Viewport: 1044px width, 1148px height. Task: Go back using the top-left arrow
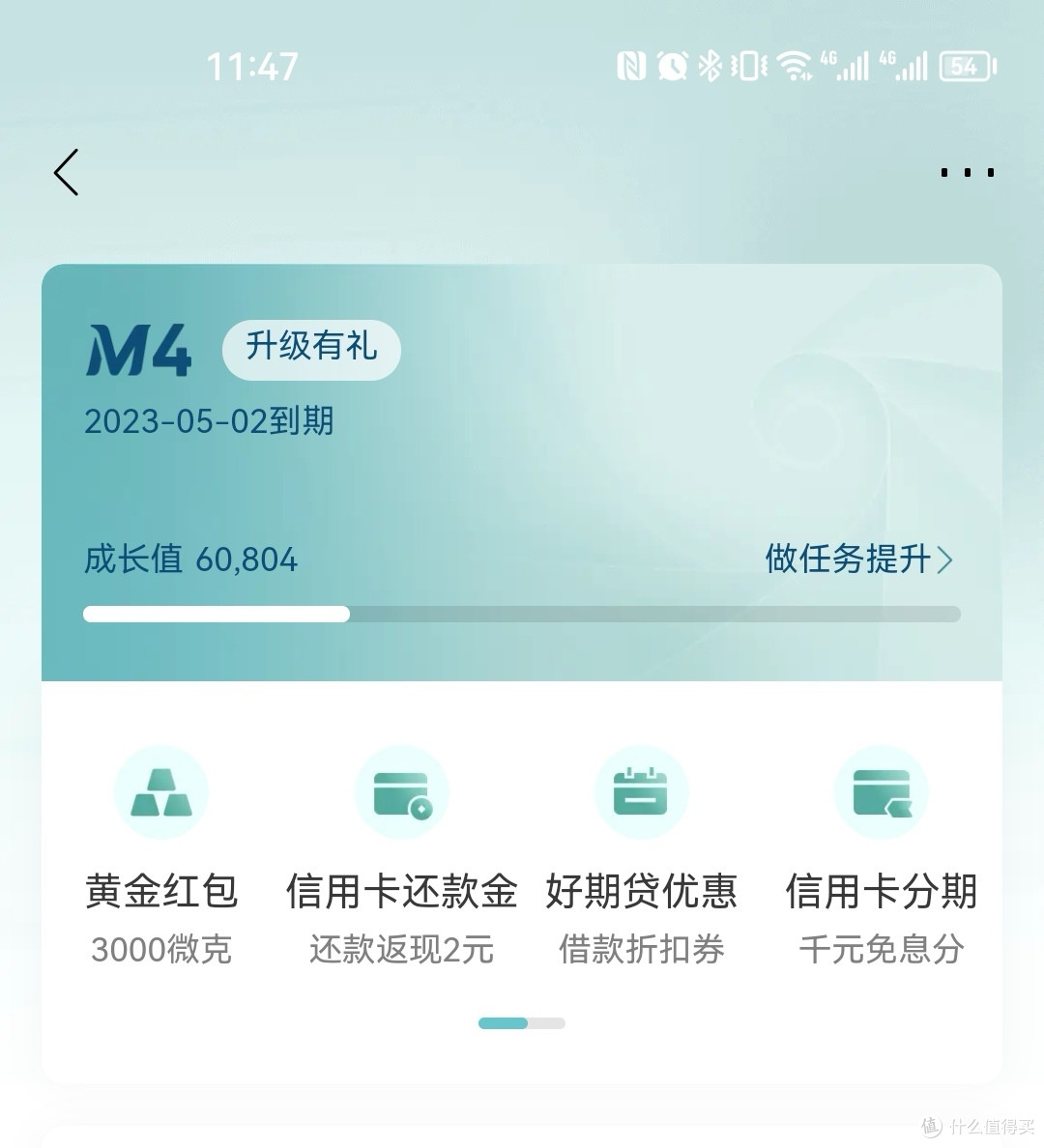(x=66, y=173)
